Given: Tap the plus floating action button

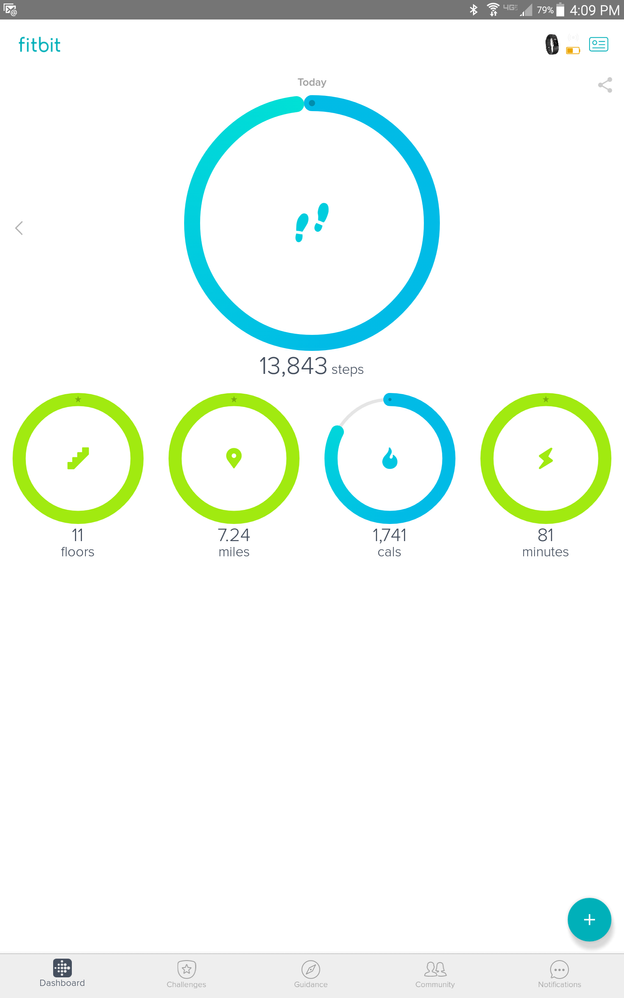Looking at the screenshot, I should 589,920.
